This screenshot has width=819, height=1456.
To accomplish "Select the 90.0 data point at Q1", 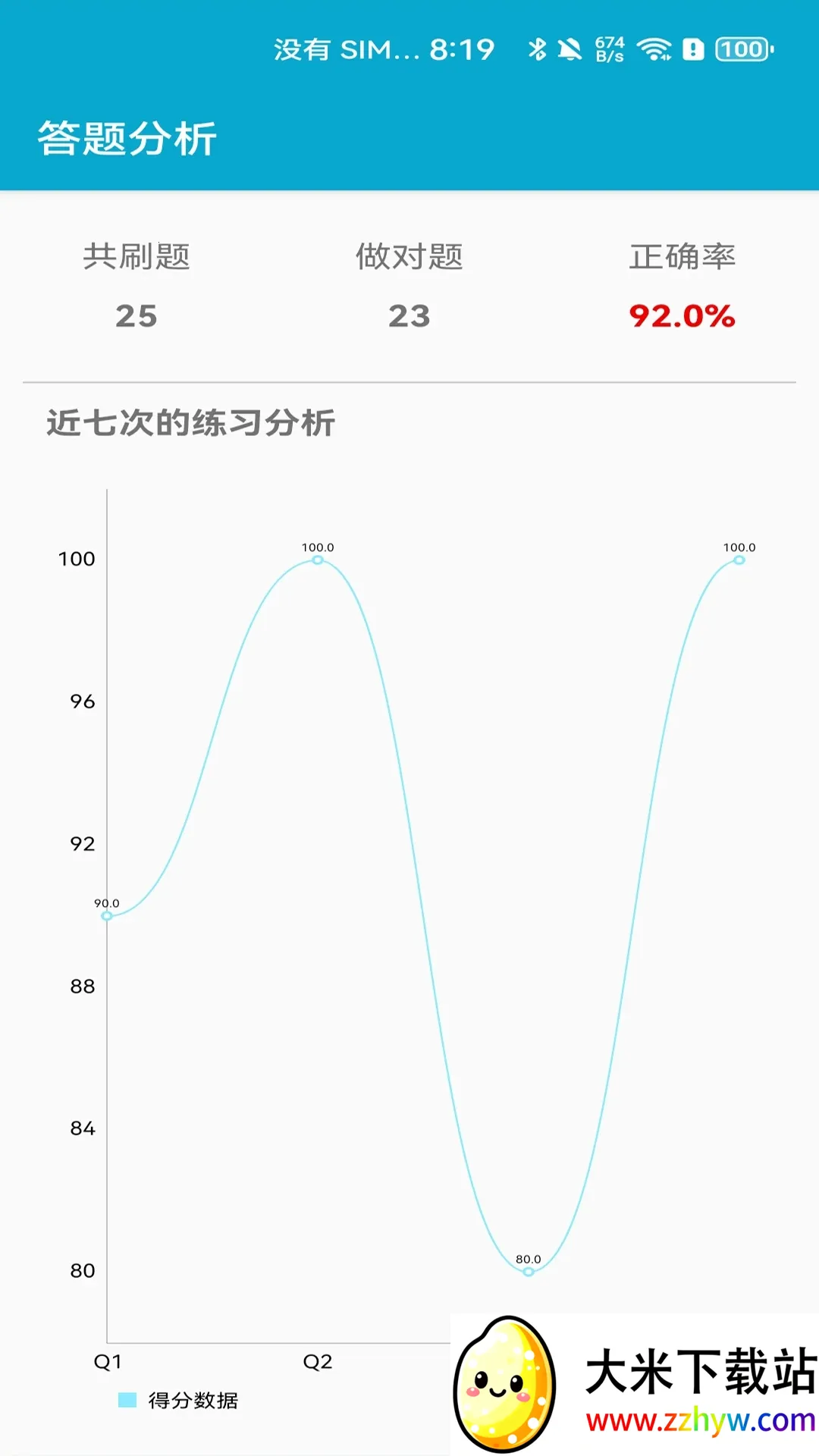I will click(x=107, y=916).
